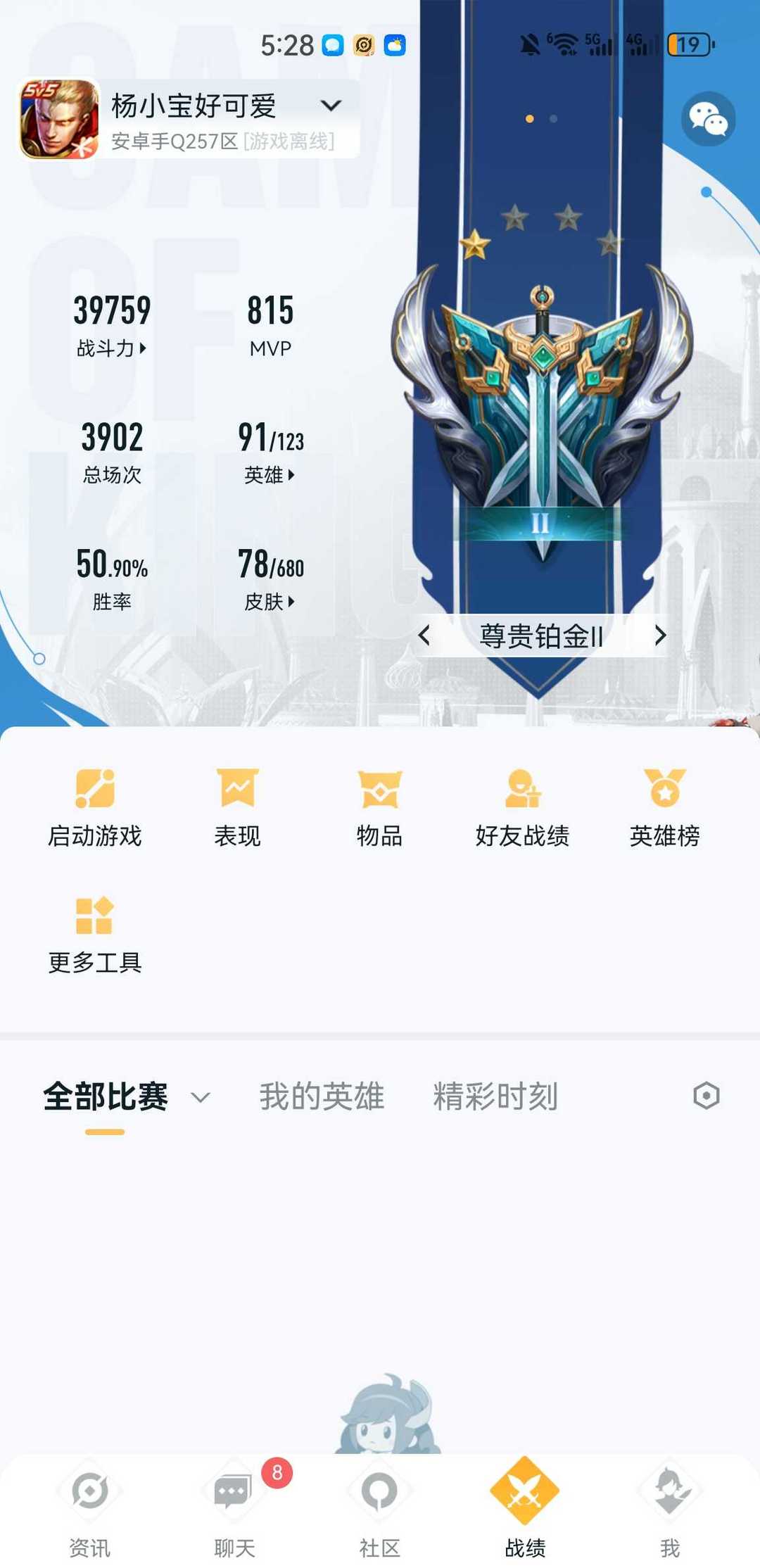Open 更多工具 more tools
Screen dimensions: 760x1568
click(95, 935)
